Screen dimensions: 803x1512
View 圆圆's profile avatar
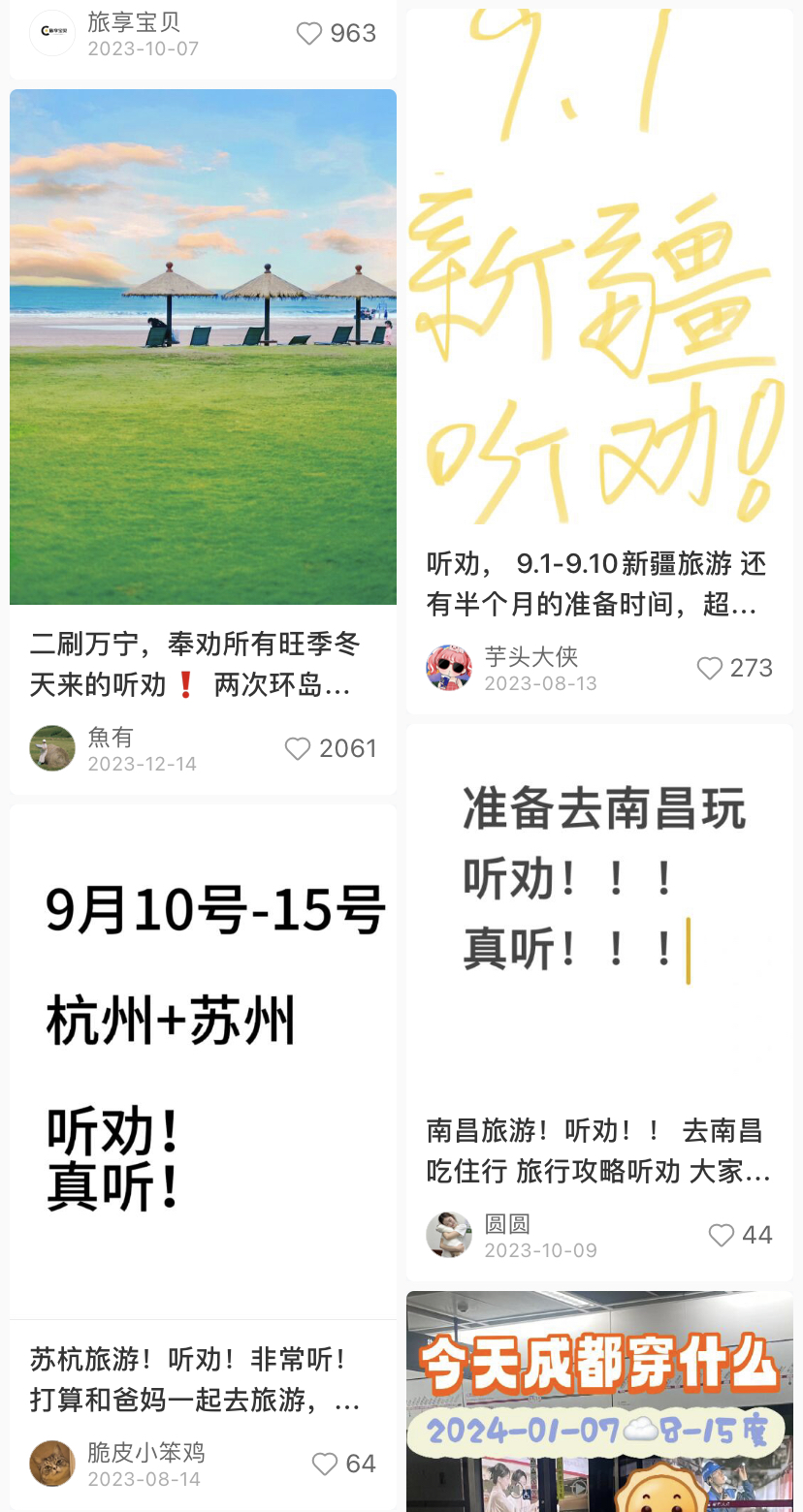tap(449, 1235)
